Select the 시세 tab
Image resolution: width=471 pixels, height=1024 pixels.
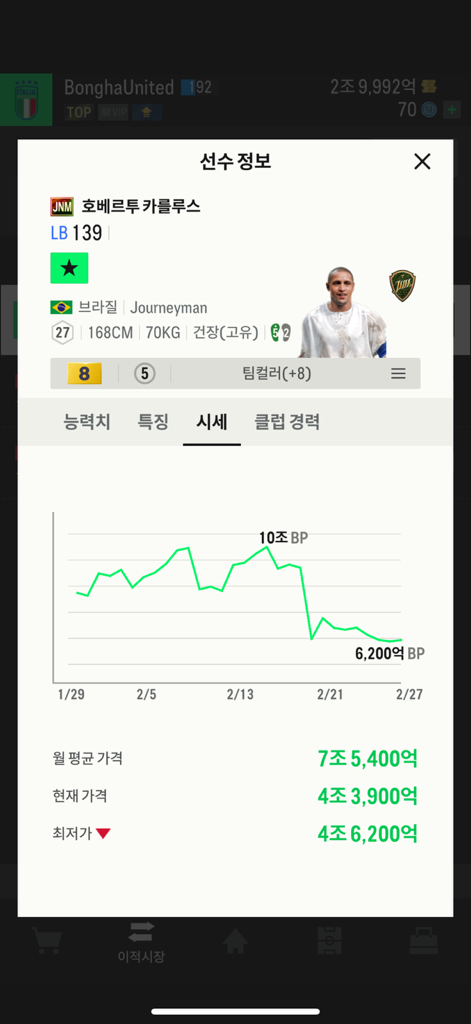coord(212,422)
